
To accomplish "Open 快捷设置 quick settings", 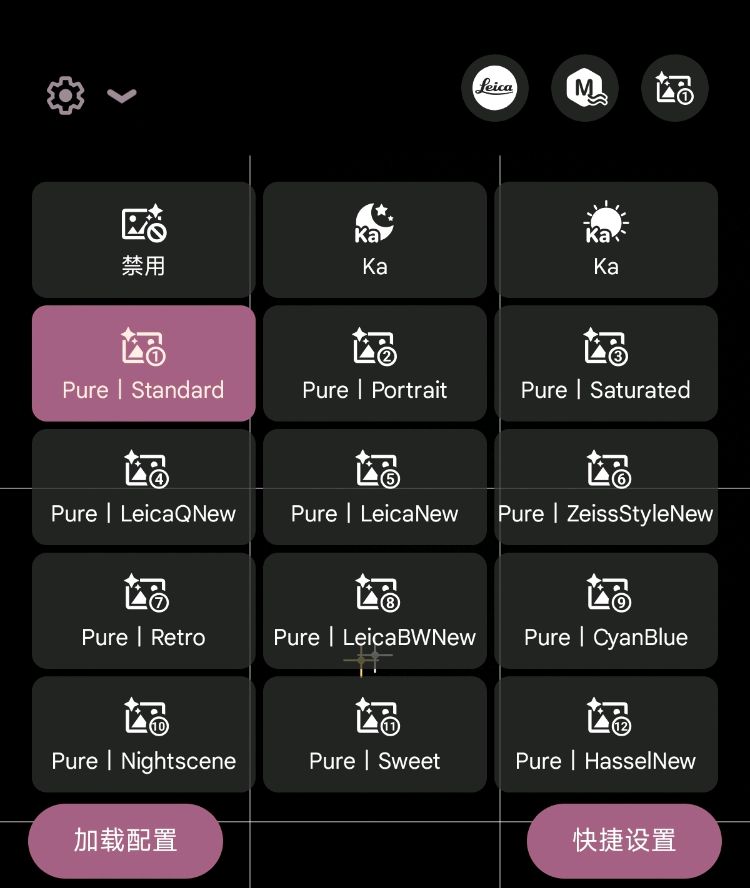I will point(624,840).
